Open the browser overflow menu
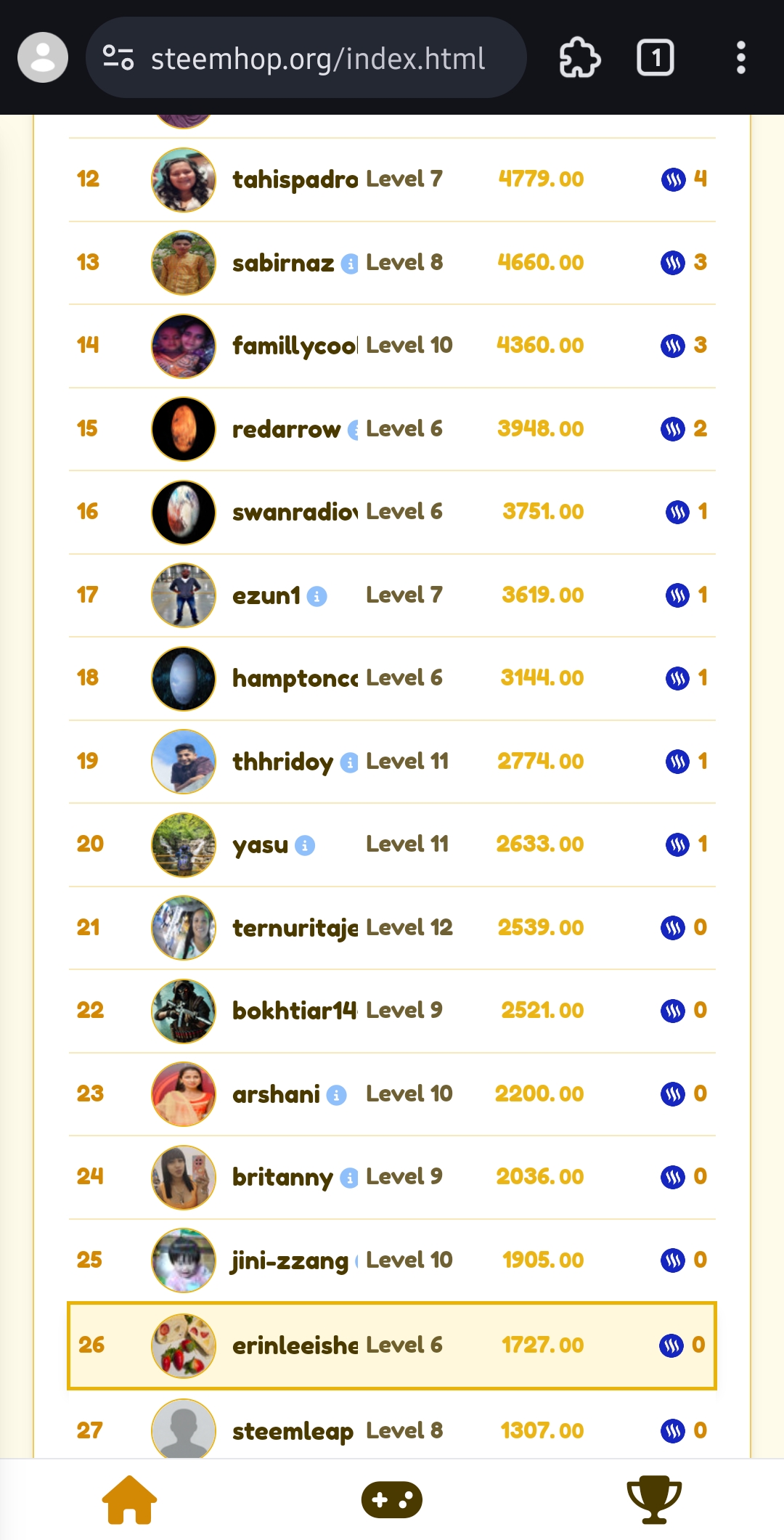This screenshot has width=784, height=1540. point(740,57)
